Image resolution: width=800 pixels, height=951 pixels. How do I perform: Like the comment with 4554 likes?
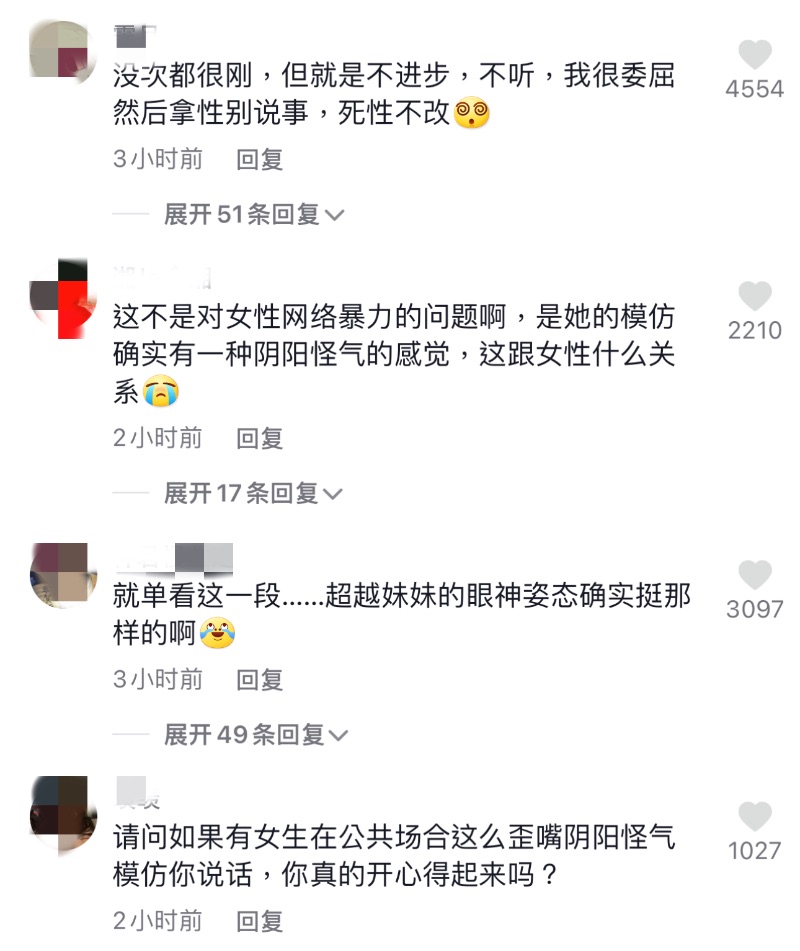tap(754, 56)
